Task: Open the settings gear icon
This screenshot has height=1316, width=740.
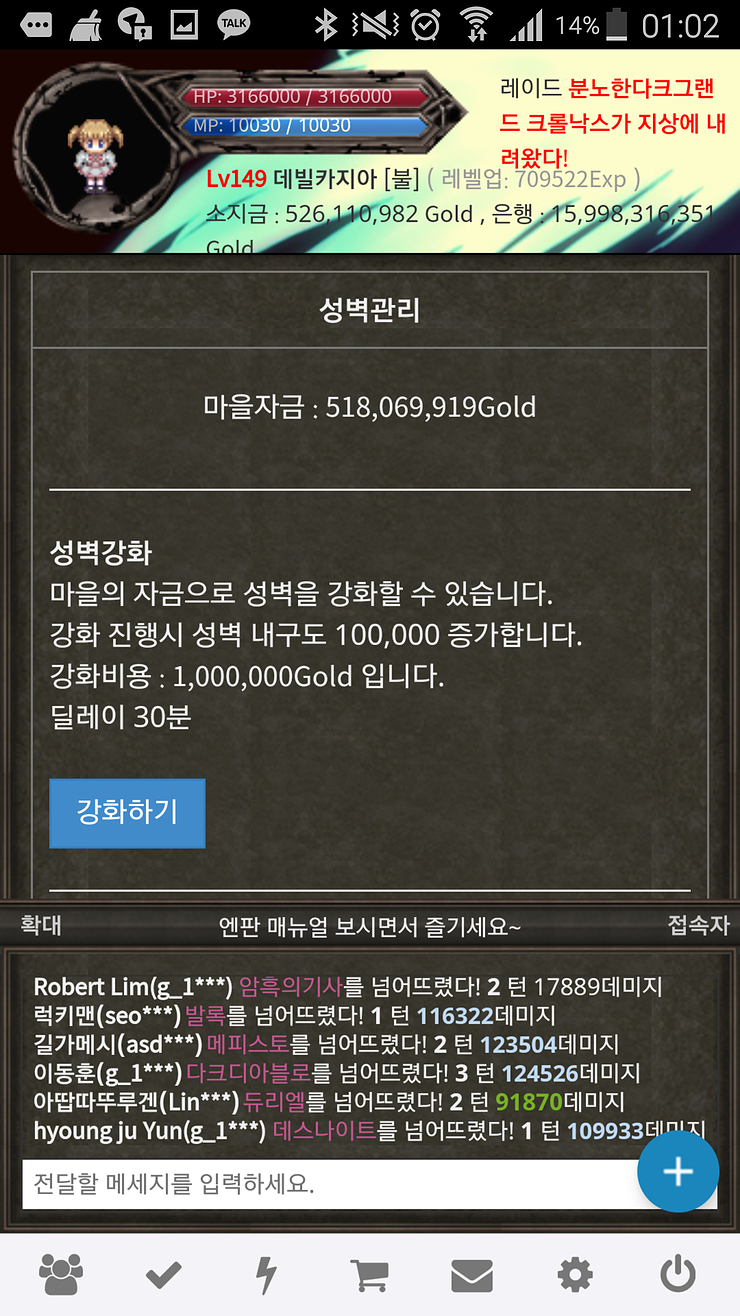Action: point(575,1275)
